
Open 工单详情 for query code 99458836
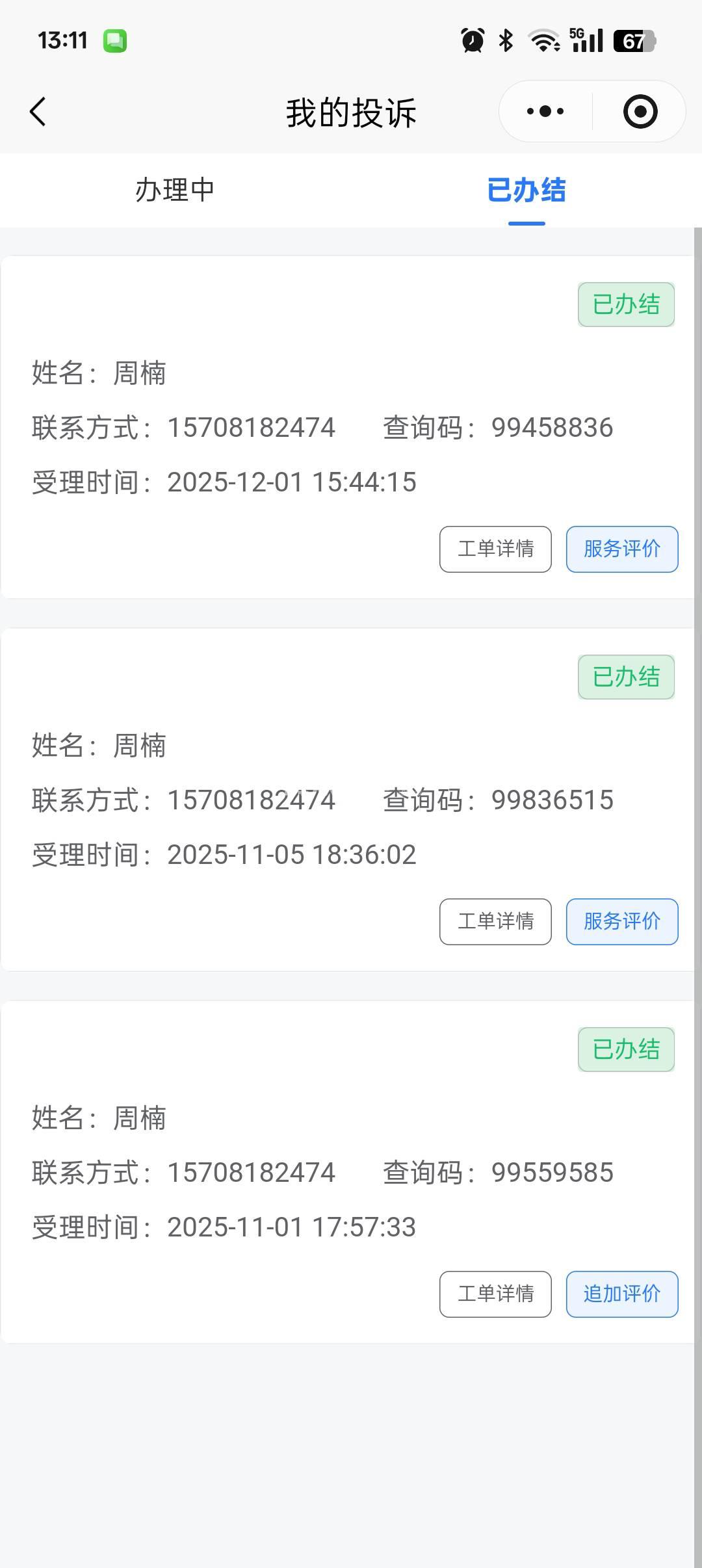(x=495, y=549)
